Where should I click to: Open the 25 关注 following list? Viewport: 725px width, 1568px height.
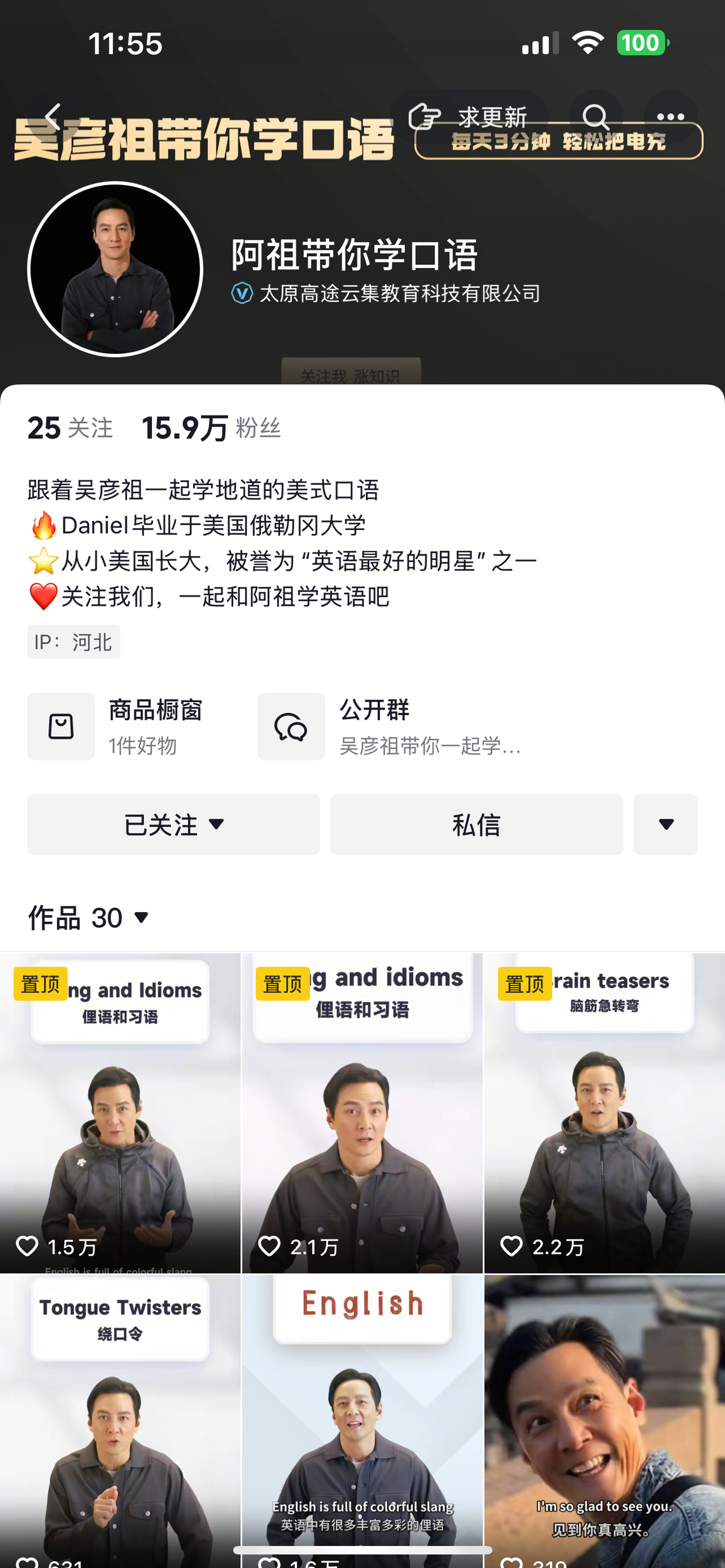click(x=70, y=428)
